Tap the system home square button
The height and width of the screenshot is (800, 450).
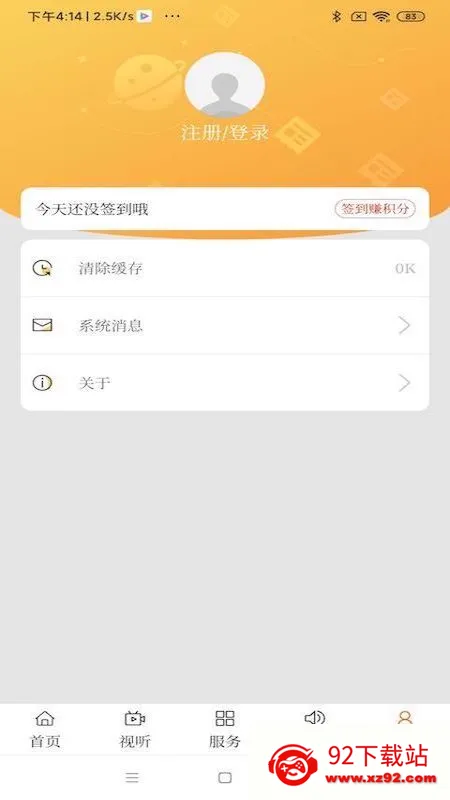coord(225,778)
